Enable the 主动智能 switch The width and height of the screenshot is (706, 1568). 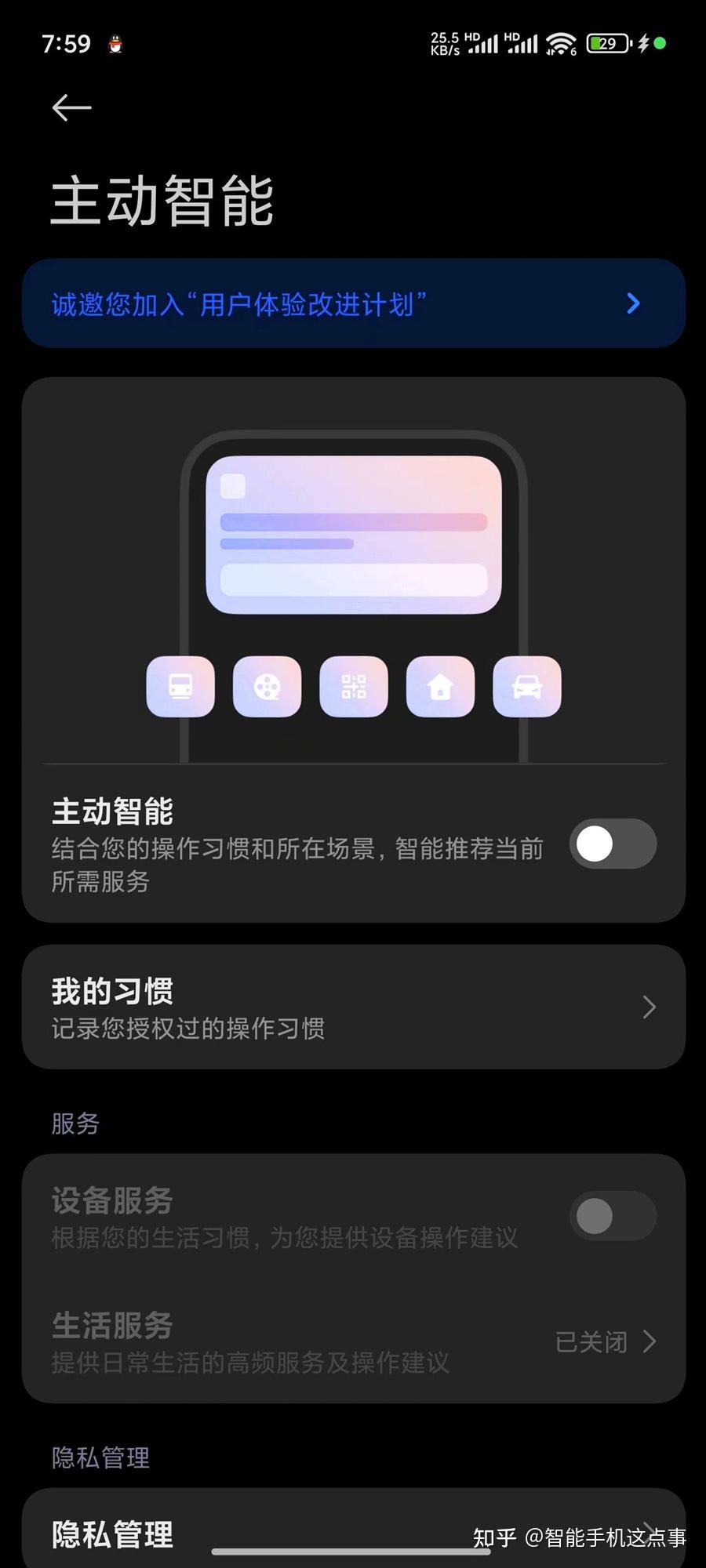click(613, 845)
